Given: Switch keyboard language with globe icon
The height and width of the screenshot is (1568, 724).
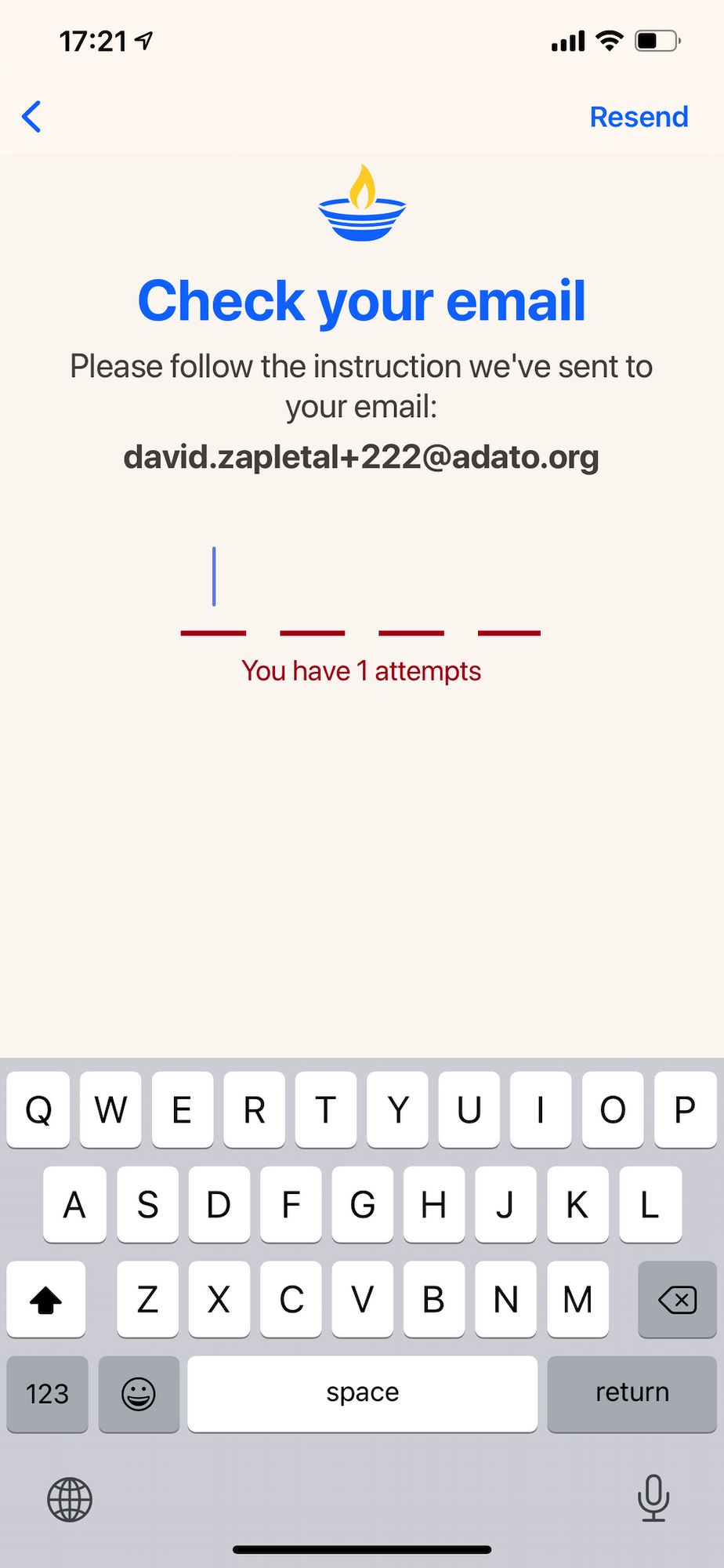Looking at the screenshot, I should tap(70, 1499).
